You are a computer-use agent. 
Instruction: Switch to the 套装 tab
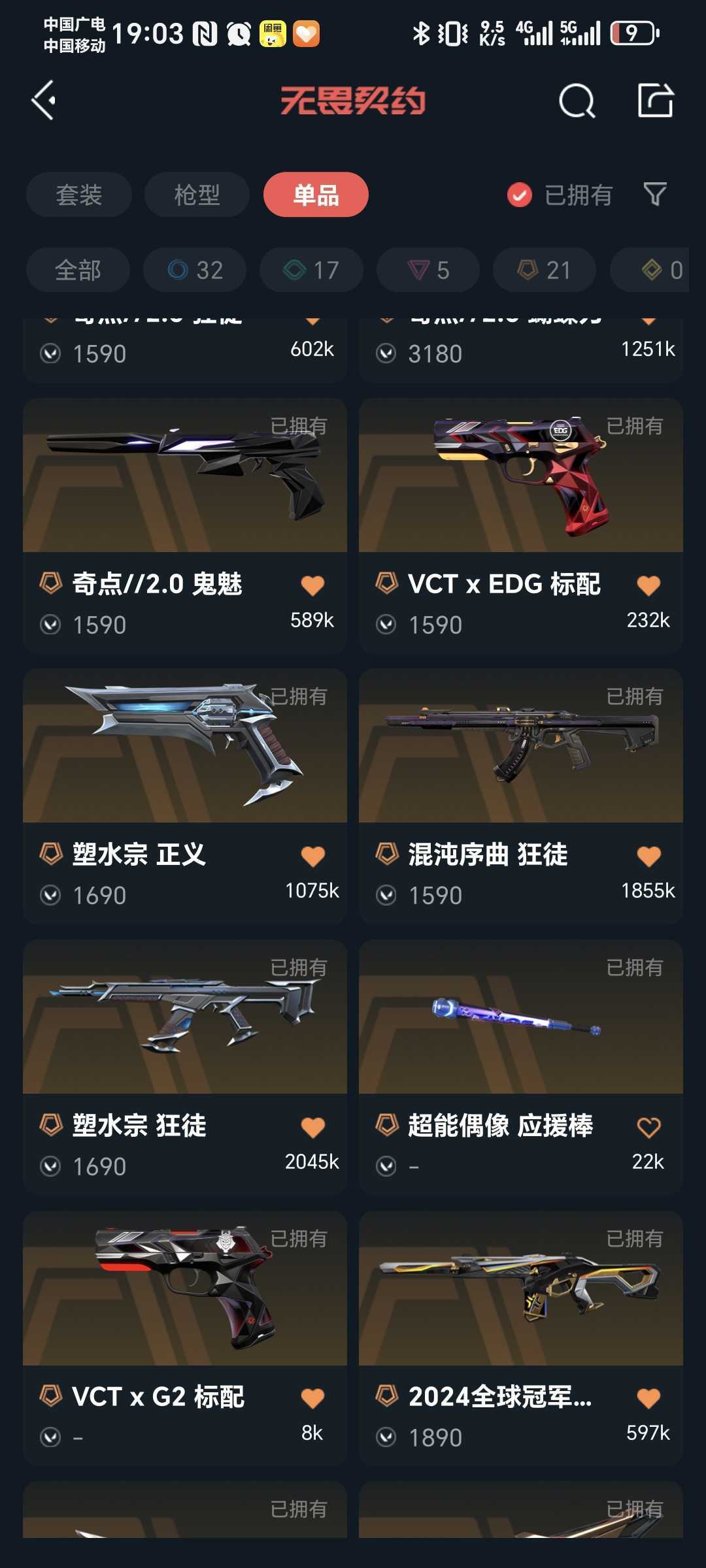click(79, 195)
